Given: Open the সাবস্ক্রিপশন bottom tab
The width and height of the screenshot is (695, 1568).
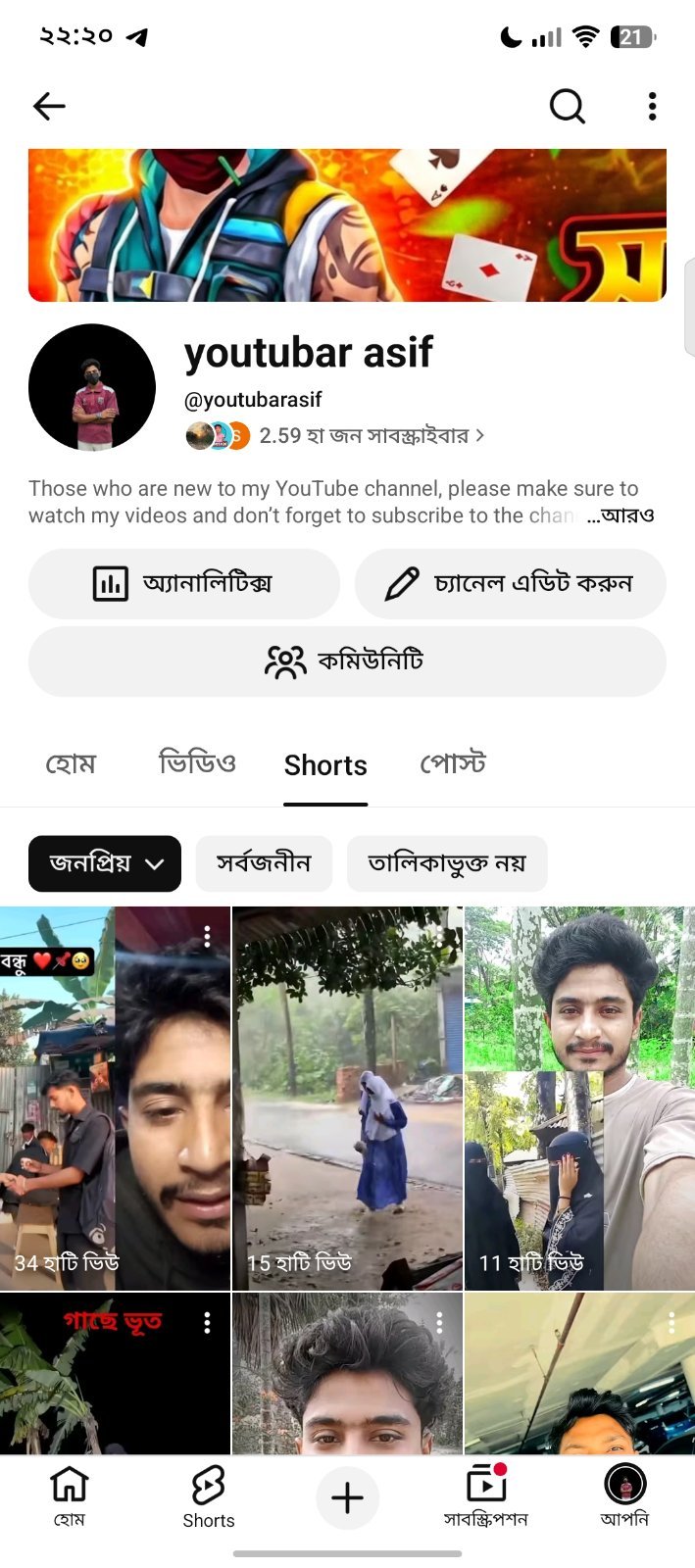Looking at the screenshot, I should tap(486, 1496).
